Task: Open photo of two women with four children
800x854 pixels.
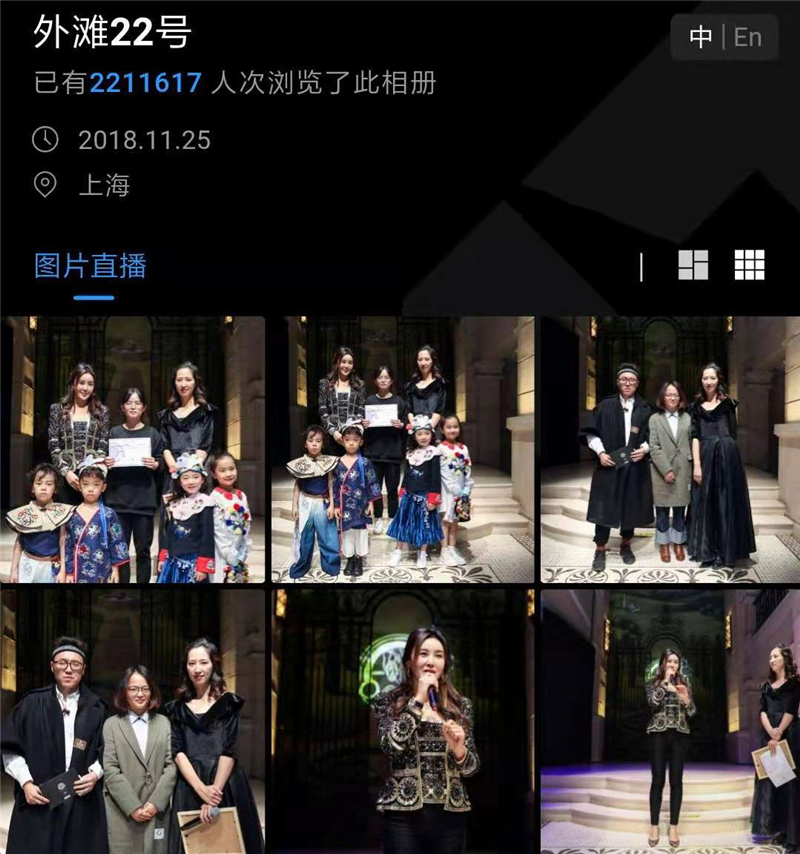Action: pos(133,449)
